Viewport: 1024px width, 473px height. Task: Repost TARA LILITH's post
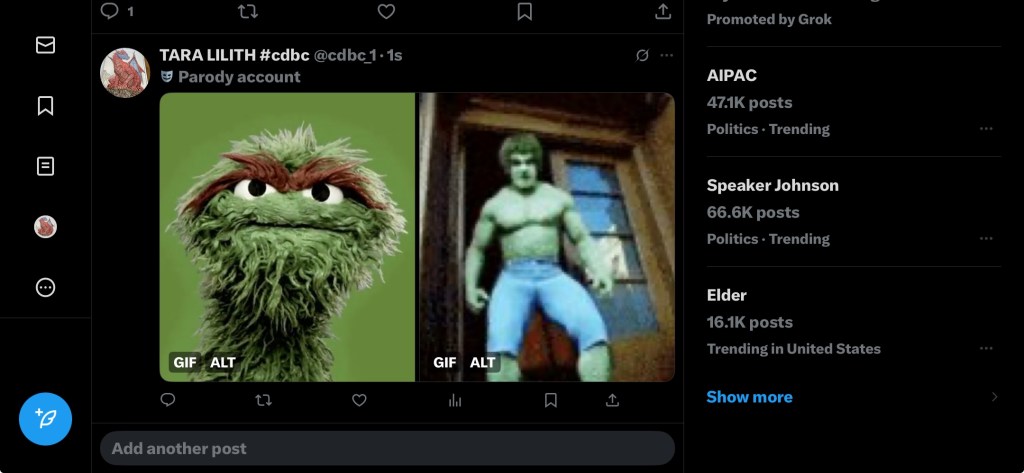(264, 400)
